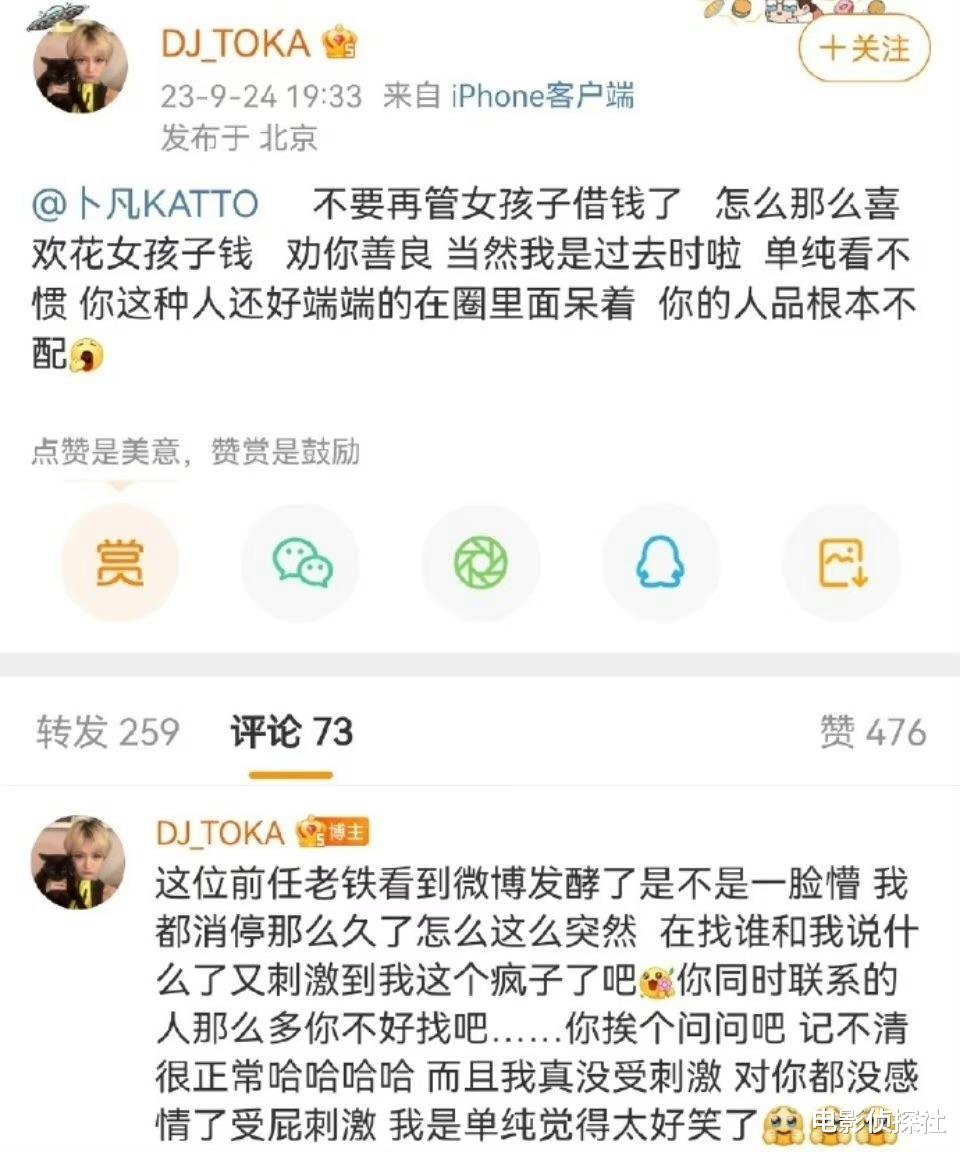Open the 评论 comments tab

290,732
